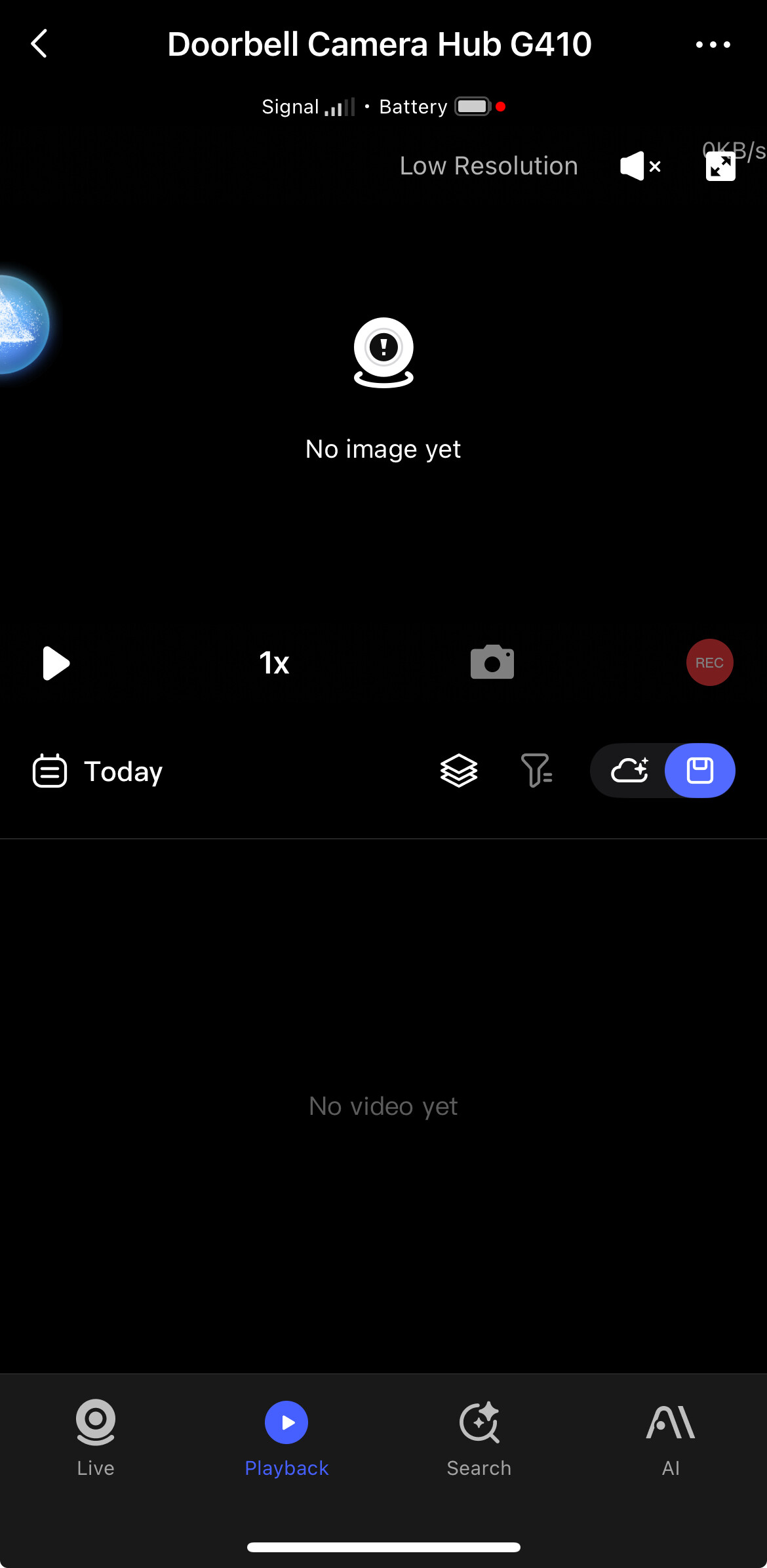Change the Low Resolution setting
The image size is (767, 1568).
pos(488,166)
